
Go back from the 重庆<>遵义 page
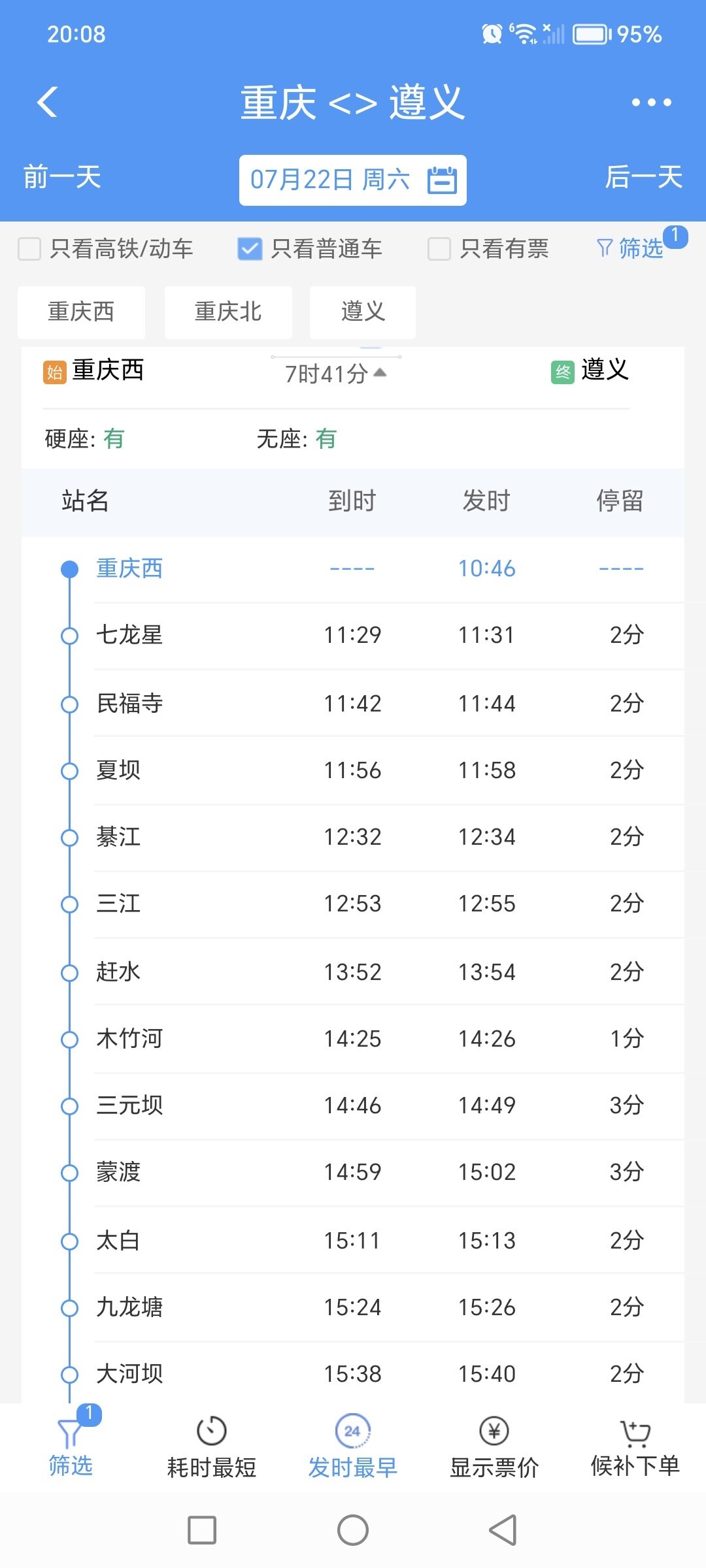(x=47, y=102)
